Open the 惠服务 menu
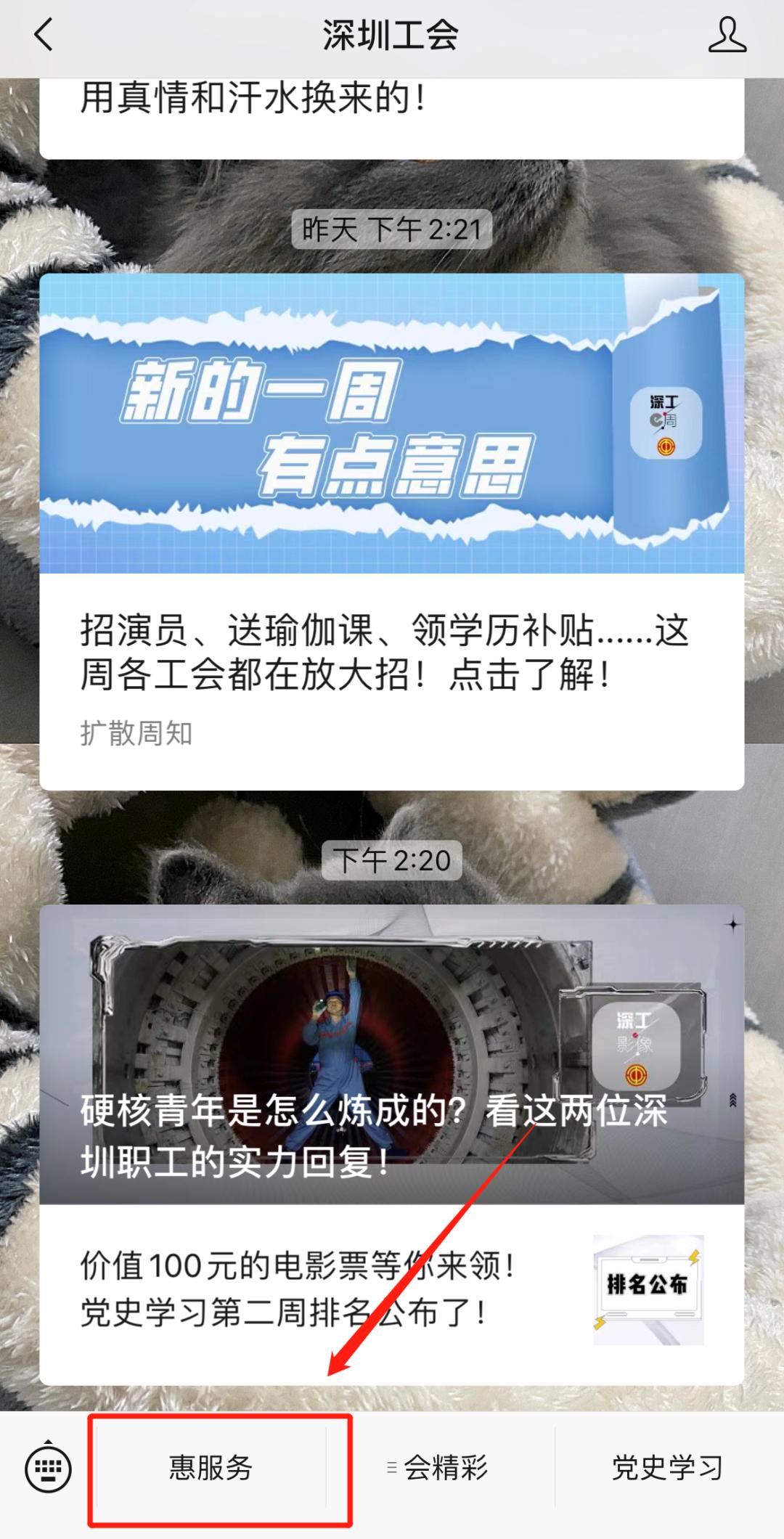The width and height of the screenshot is (784, 1539). tap(211, 1468)
